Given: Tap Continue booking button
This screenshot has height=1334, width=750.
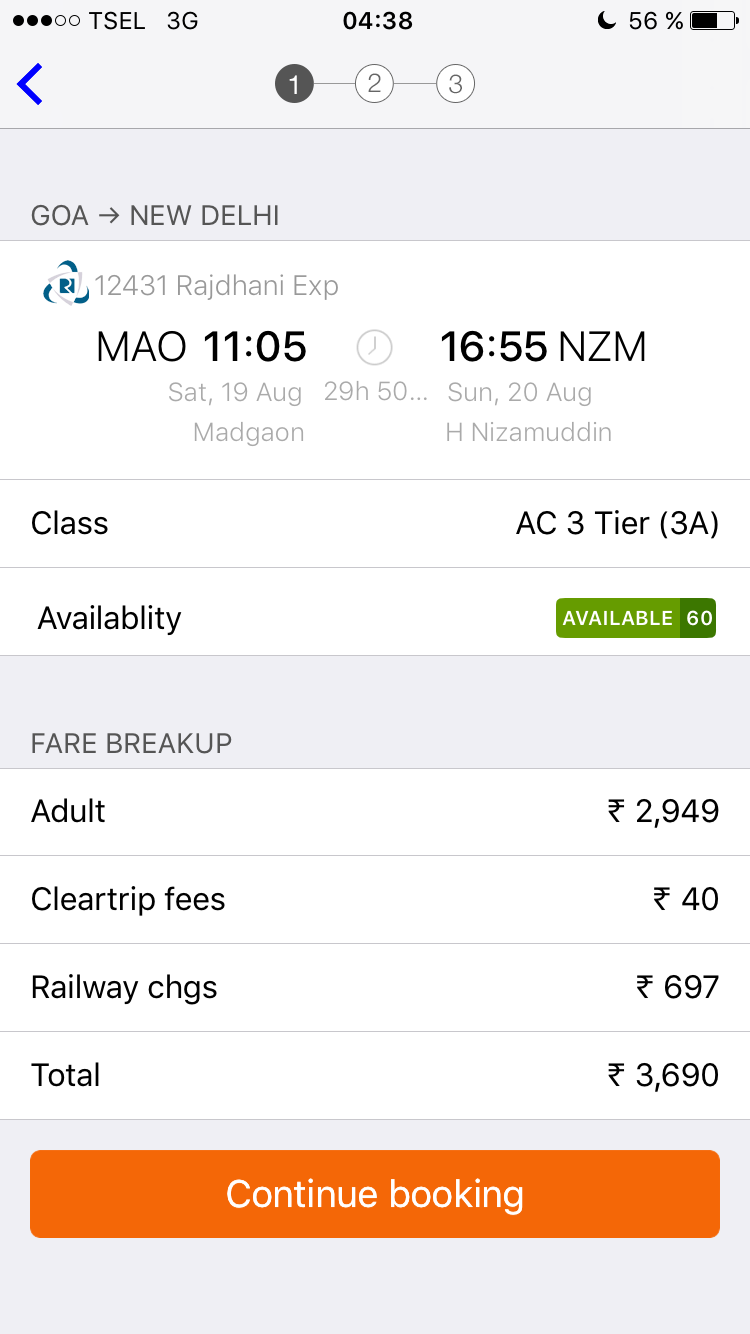Looking at the screenshot, I should (375, 1194).
